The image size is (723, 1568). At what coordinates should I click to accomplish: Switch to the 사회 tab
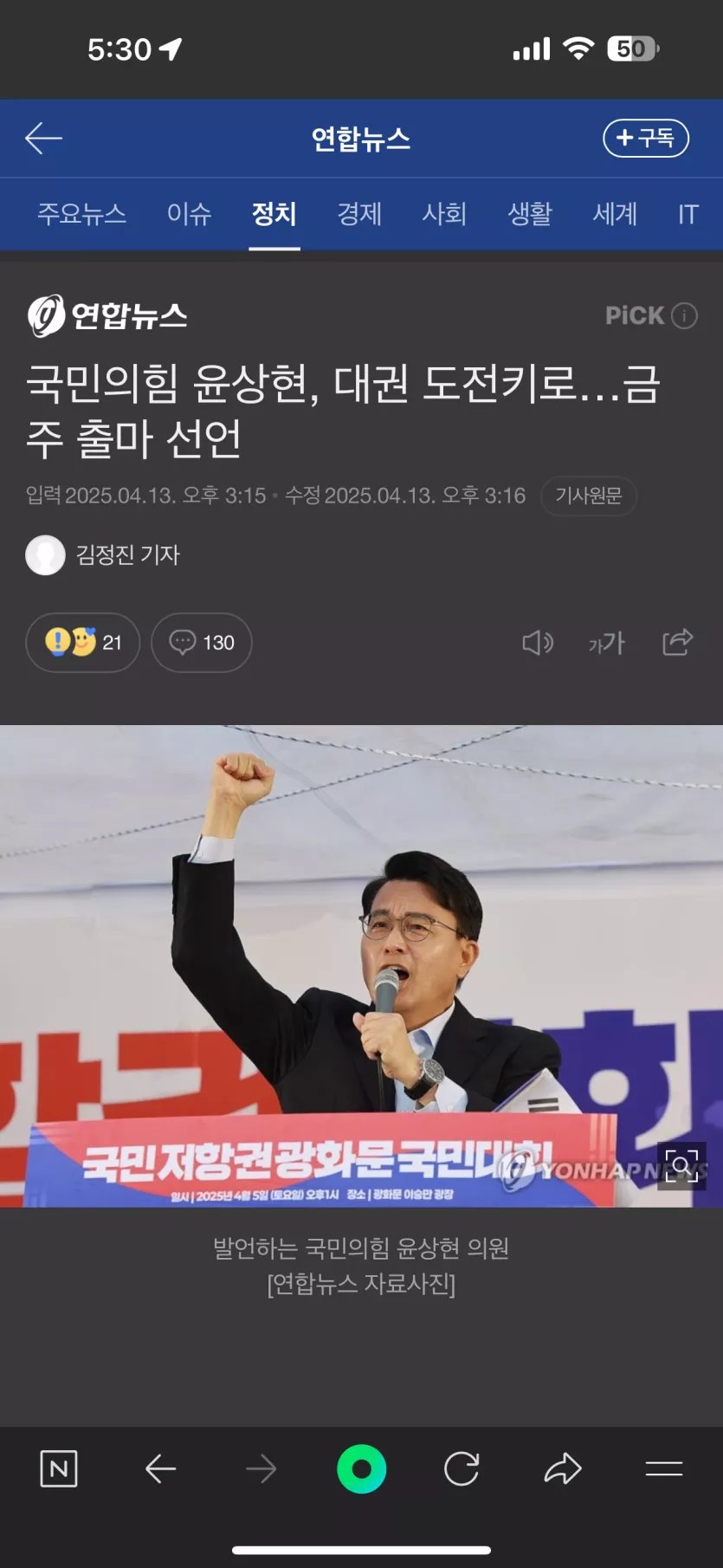444,214
